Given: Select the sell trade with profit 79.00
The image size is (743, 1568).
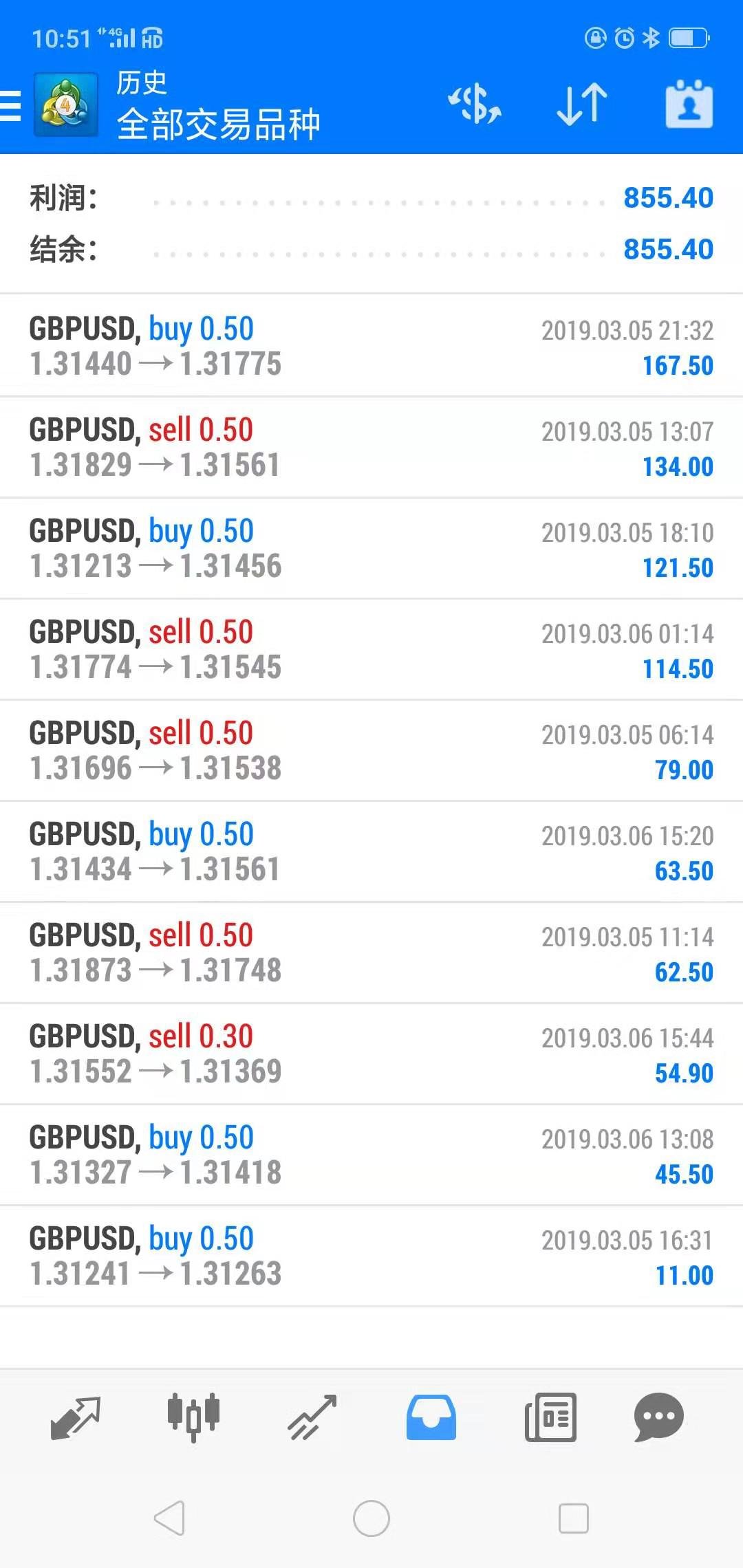Looking at the screenshot, I should [x=371, y=750].
